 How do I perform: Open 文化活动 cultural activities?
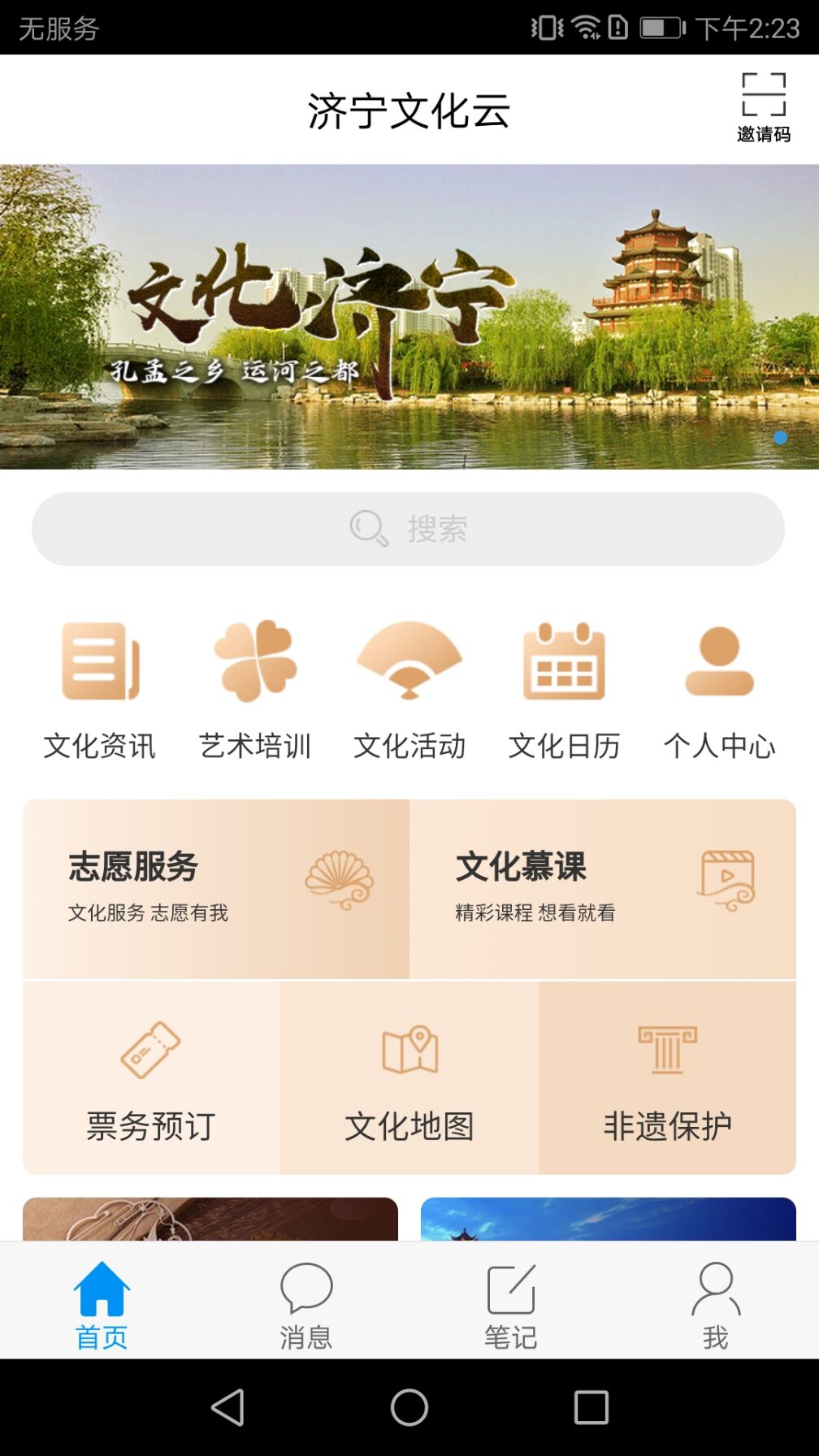pos(409,687)
